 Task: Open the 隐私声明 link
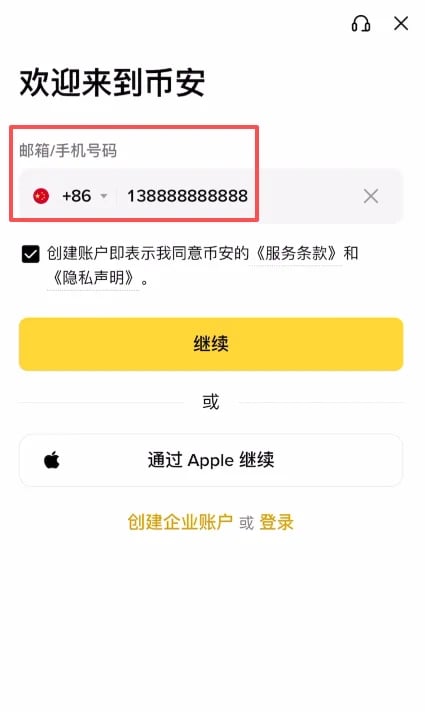93,278
